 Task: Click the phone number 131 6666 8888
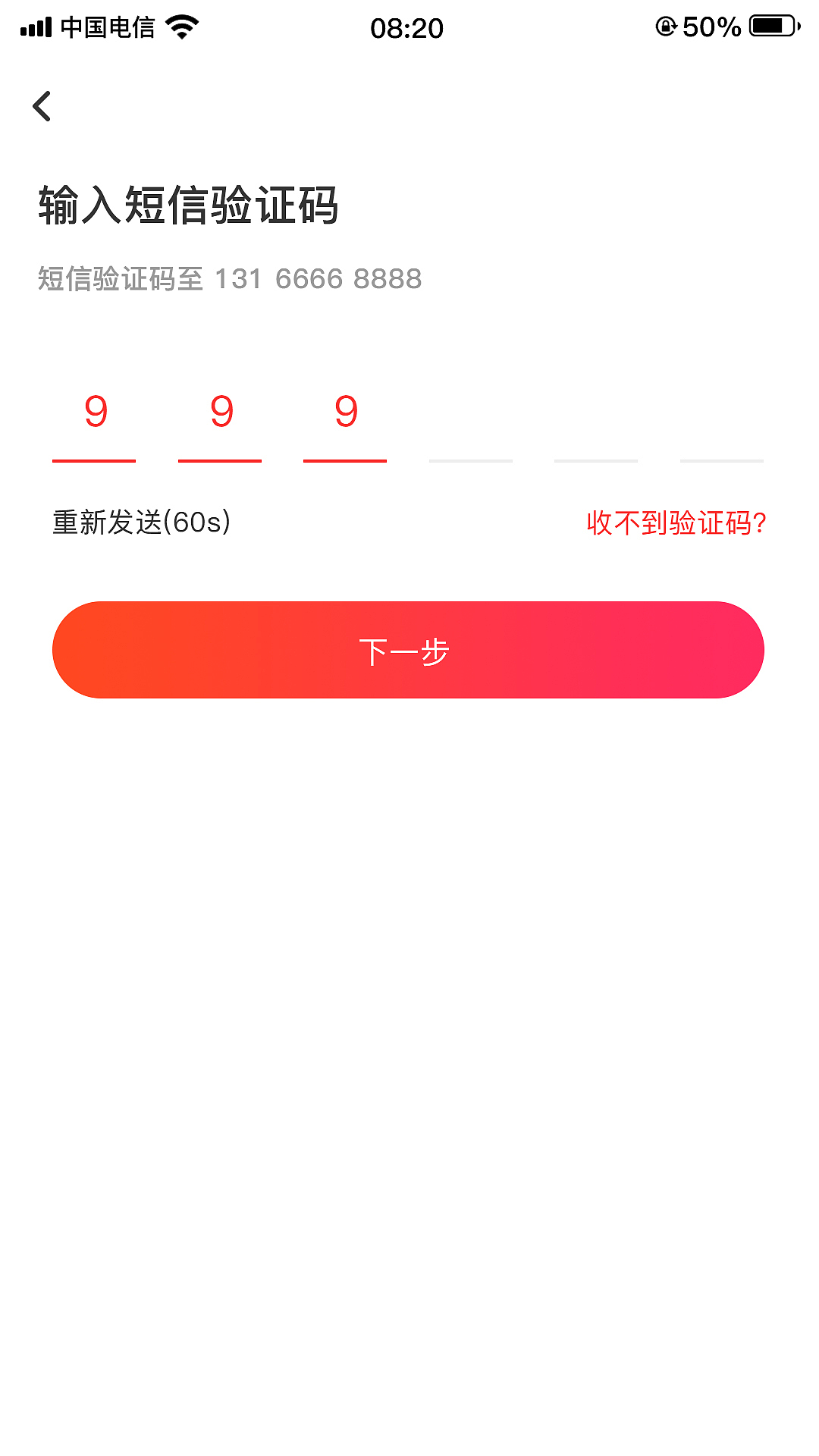317,278
